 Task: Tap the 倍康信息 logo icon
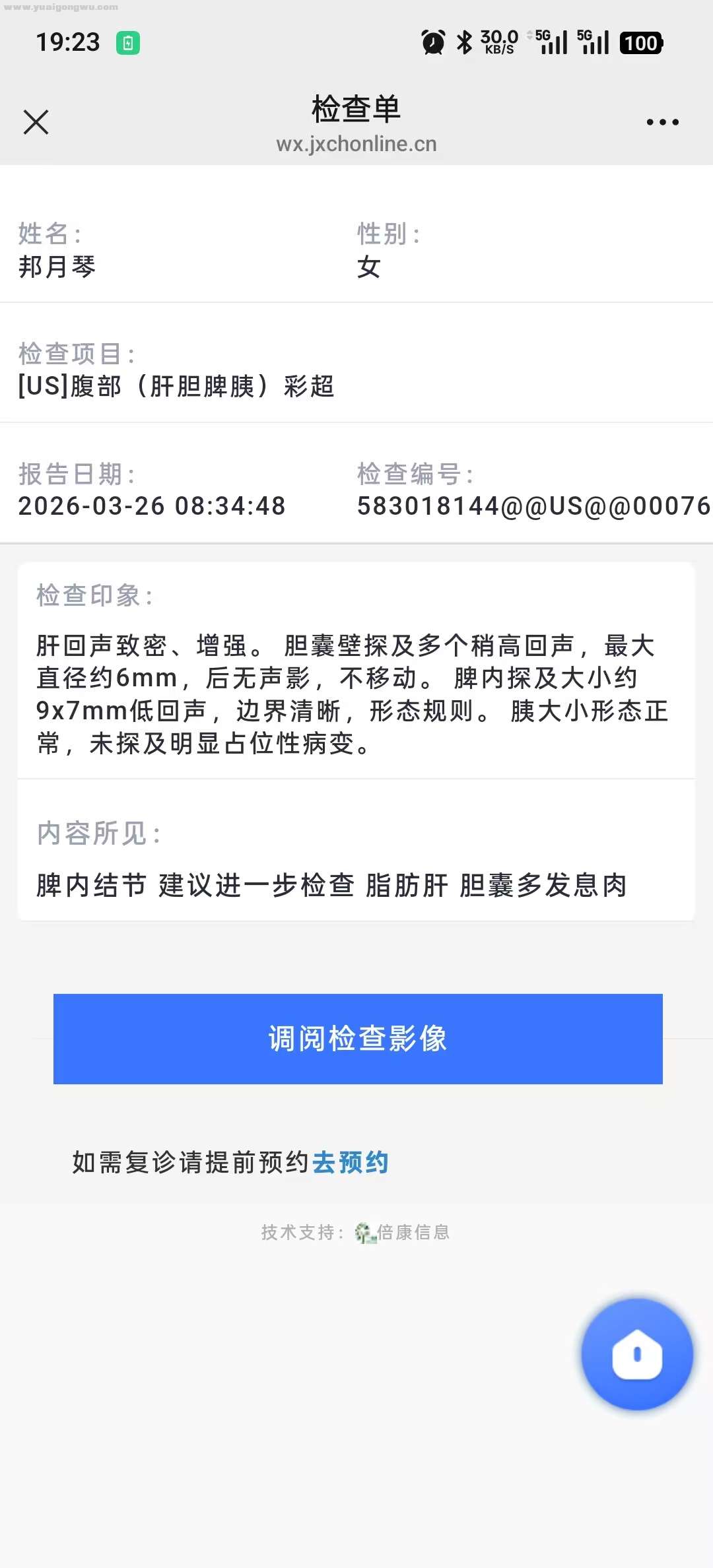[x=364, y=1231]
